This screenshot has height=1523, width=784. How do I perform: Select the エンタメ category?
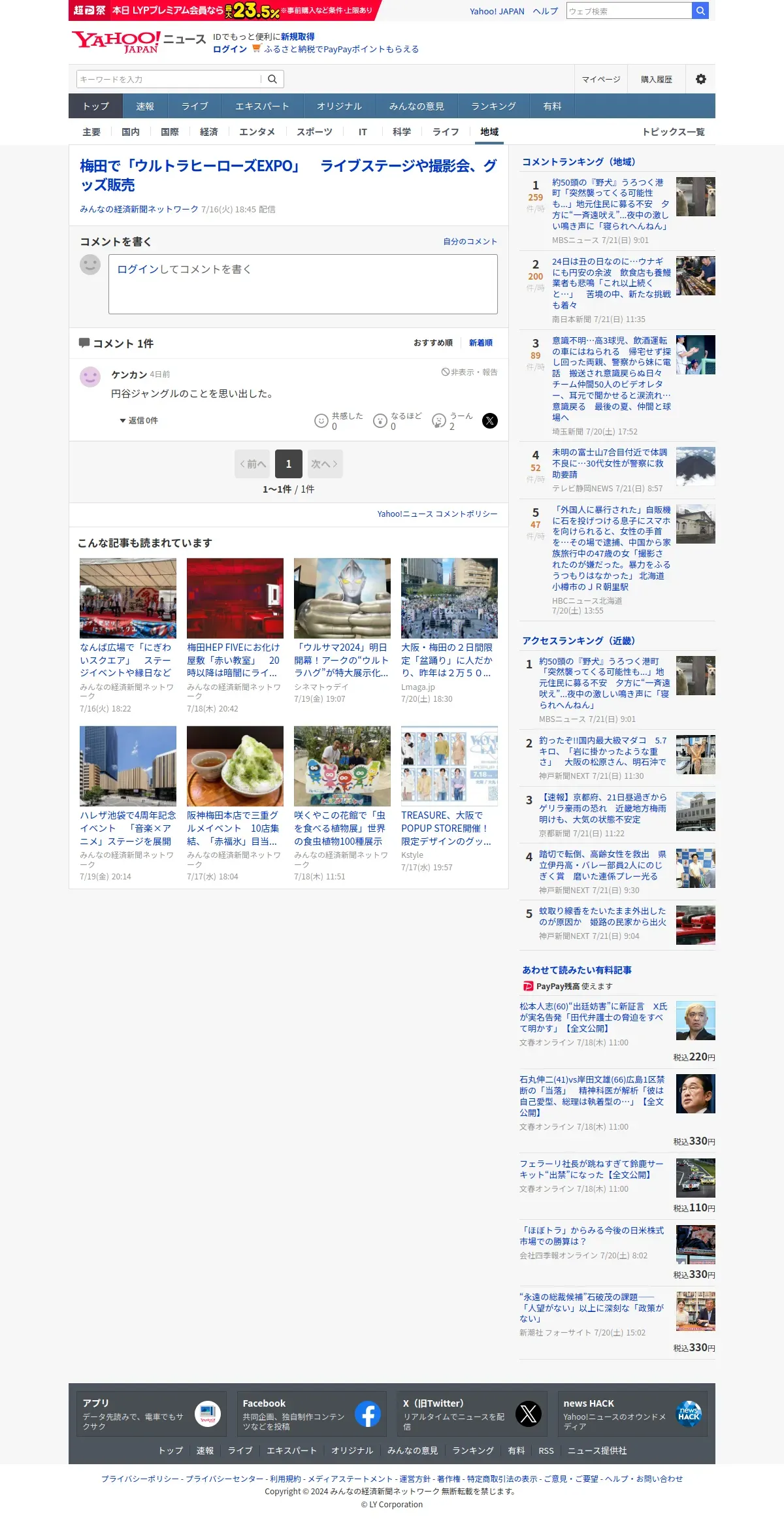(257, 131)
